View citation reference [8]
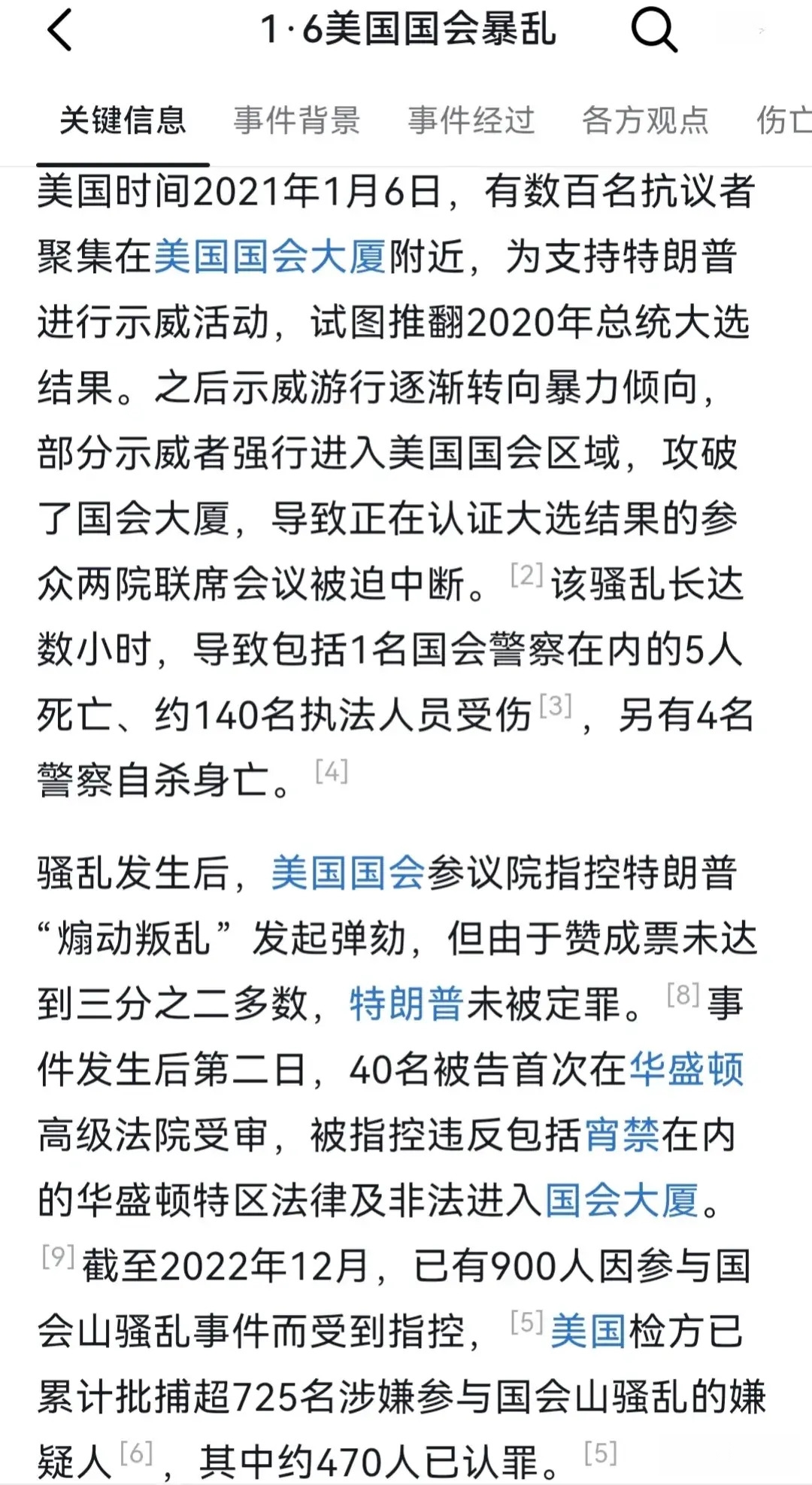 tap(683, 995)
